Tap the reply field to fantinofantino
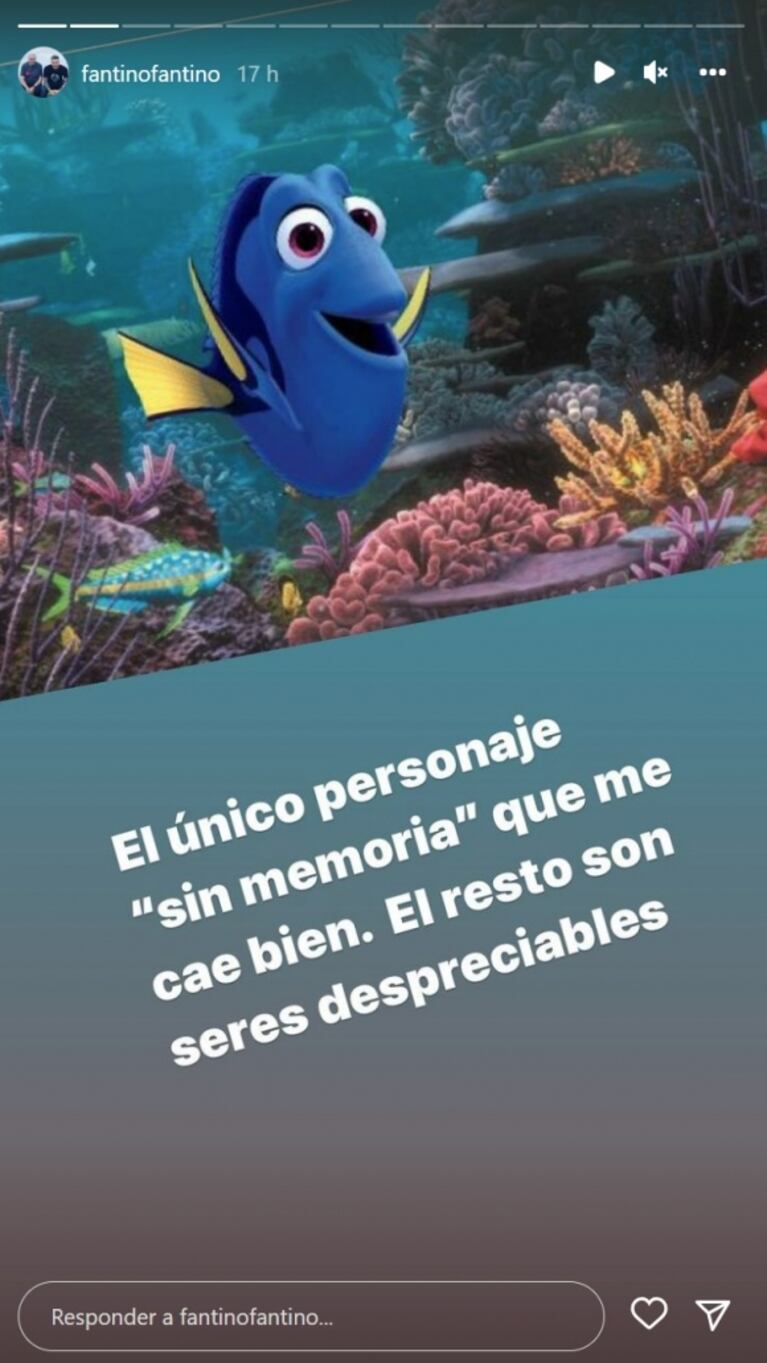 click(x=310, y=1316)
